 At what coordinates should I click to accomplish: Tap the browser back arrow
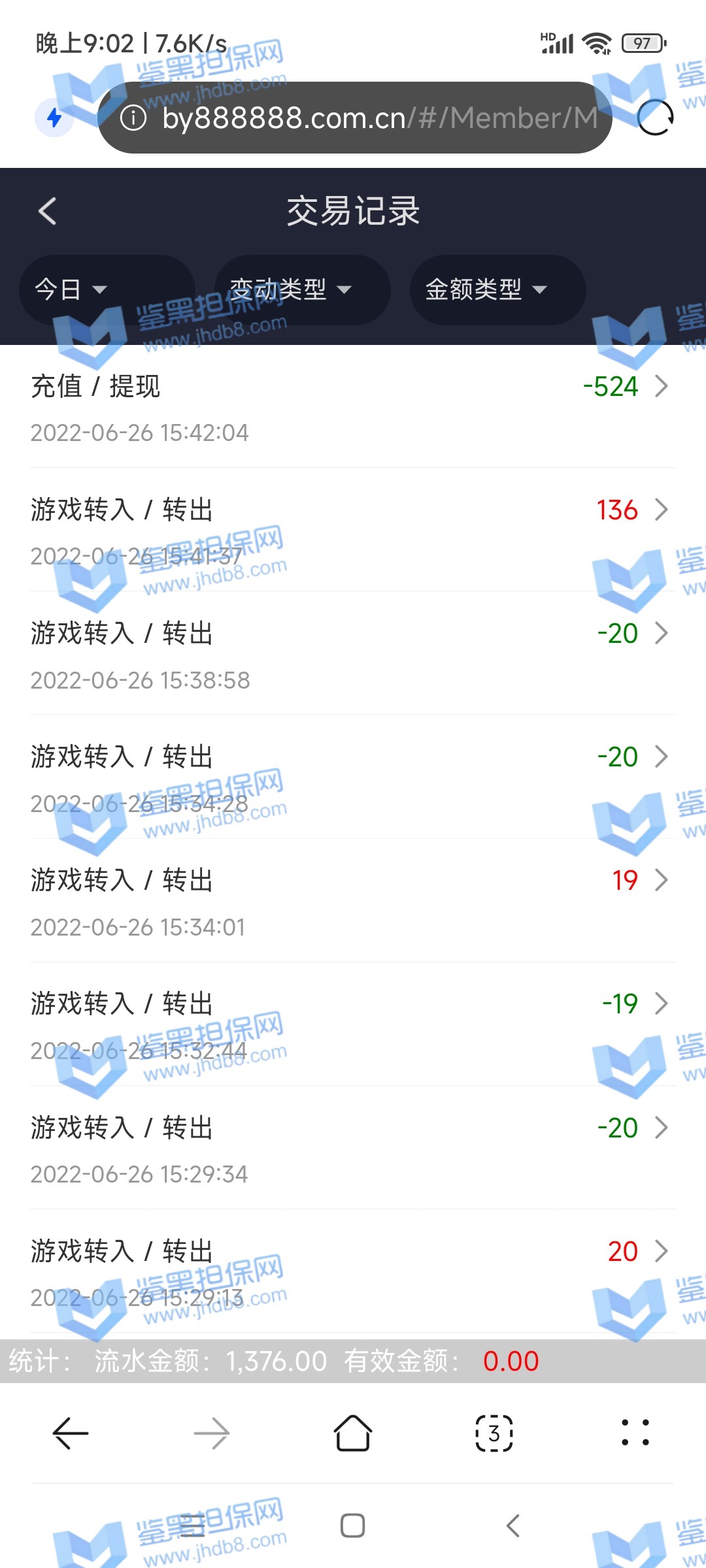(x=71, y=1433)
